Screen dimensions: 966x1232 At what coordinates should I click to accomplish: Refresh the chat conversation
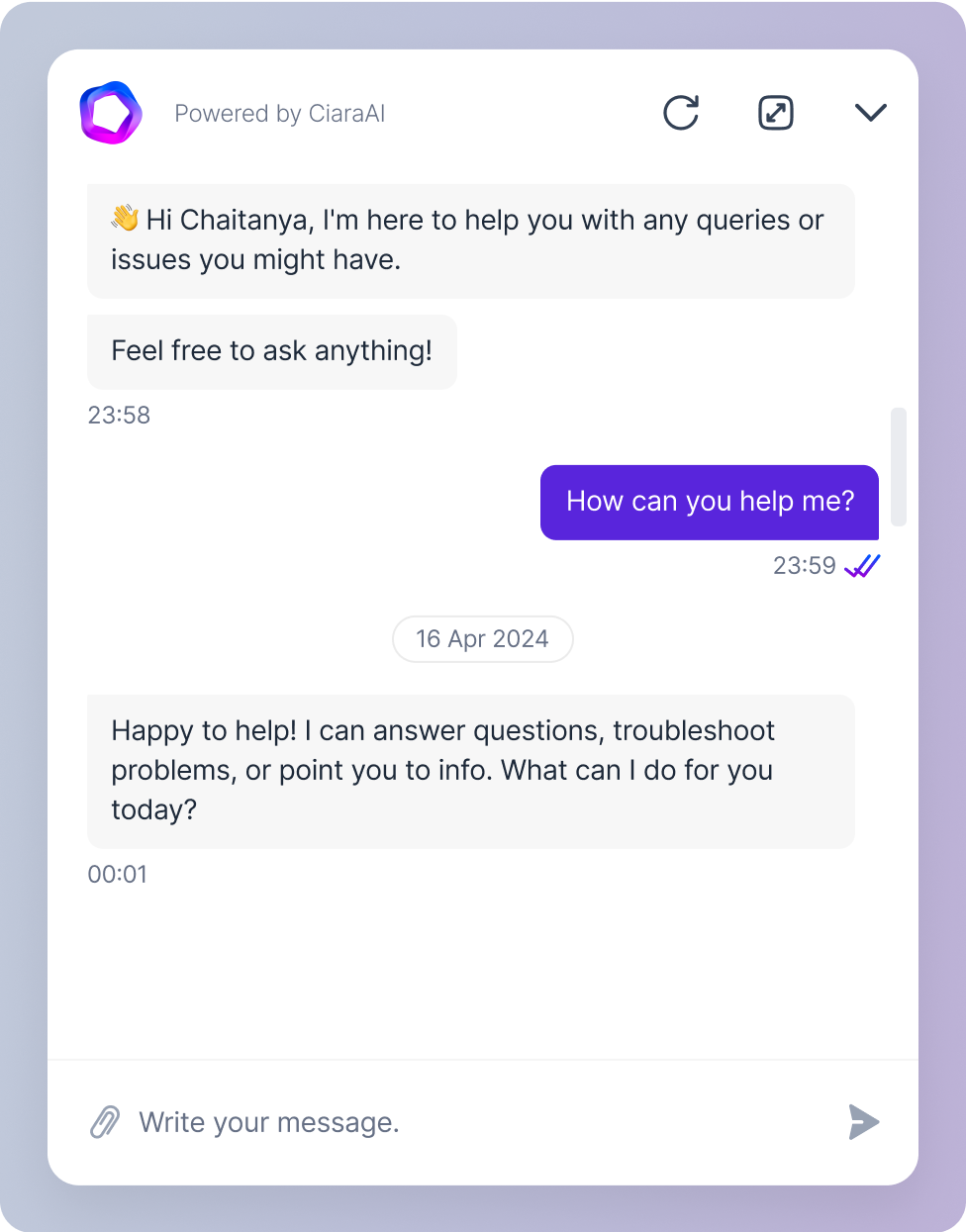681,113
